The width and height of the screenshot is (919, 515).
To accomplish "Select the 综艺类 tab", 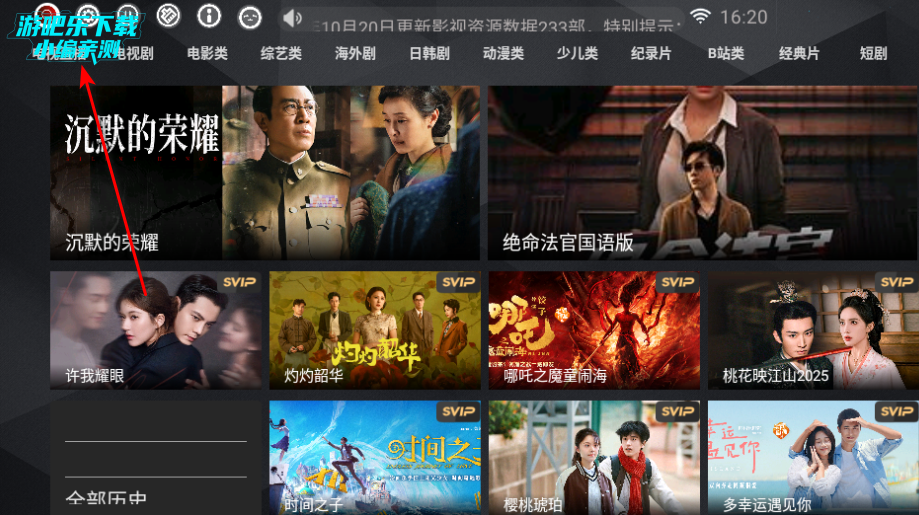I will (x=281, y=53).
